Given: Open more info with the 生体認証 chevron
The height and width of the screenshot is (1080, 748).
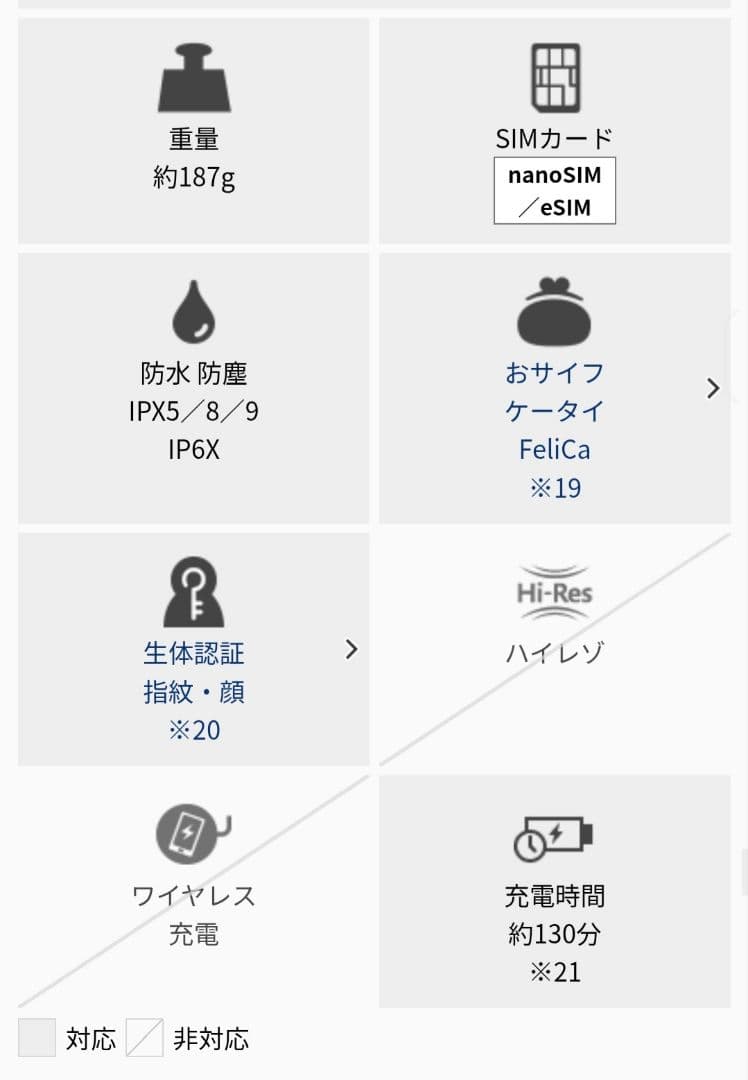Looking at the screenshot, I should tap(351, 649).
